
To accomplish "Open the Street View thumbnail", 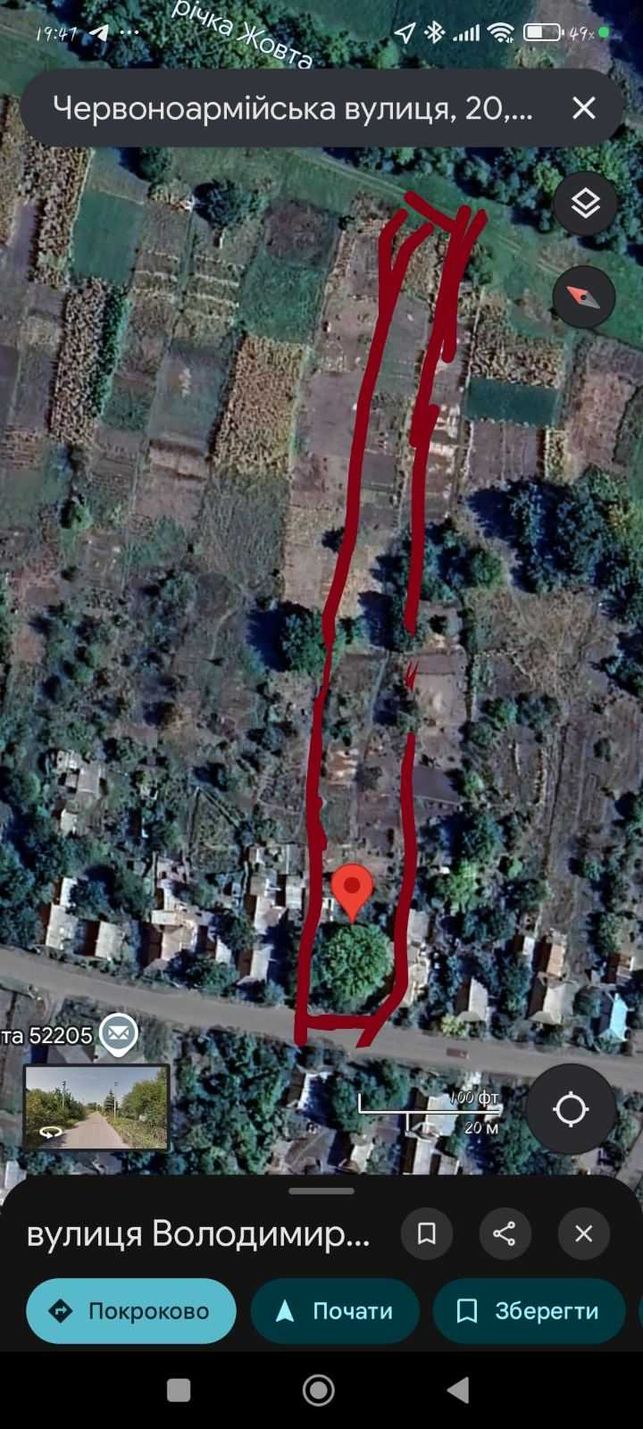I will pyautogui.click(x=97, y=1107).
